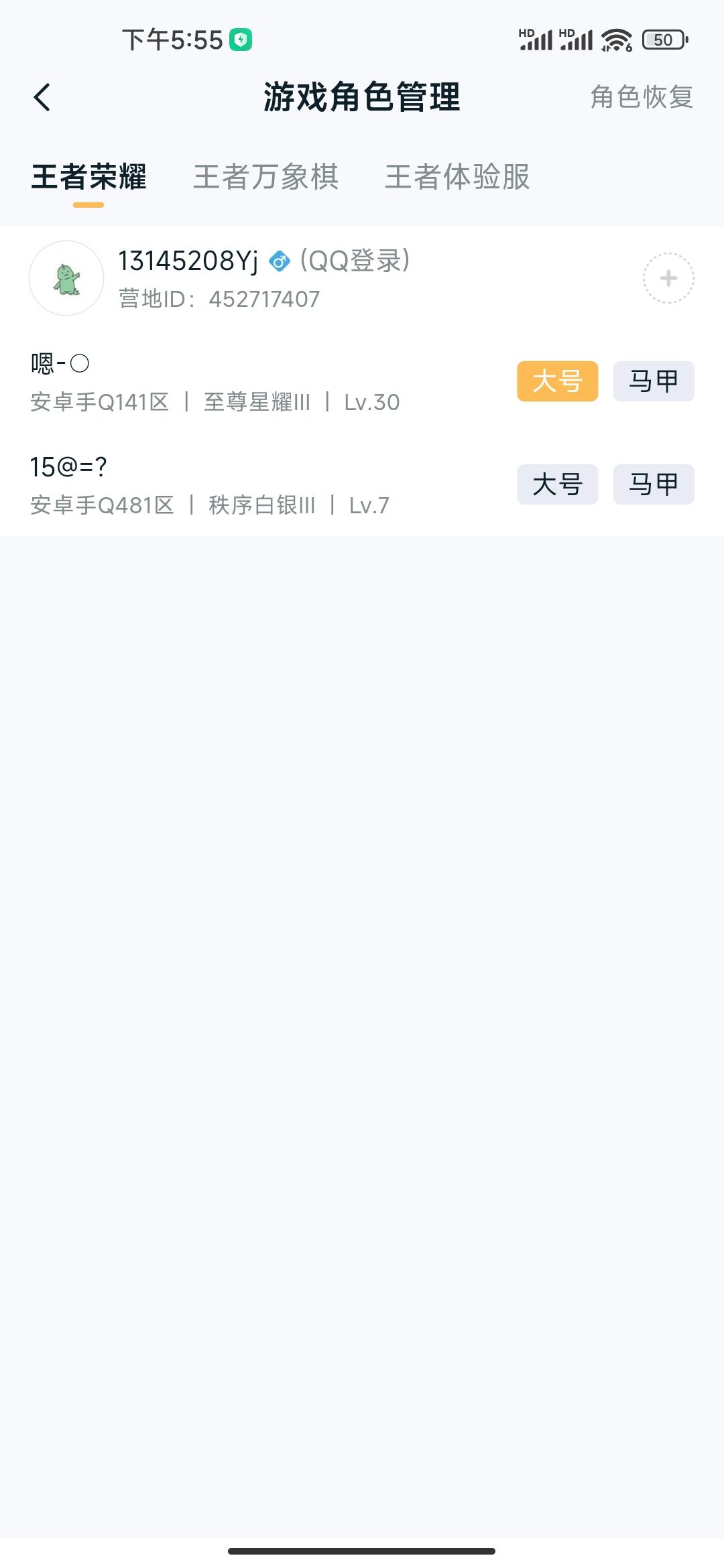
Task: Switch to the 王者体验服 tab
Action: (x=458, y=176)
